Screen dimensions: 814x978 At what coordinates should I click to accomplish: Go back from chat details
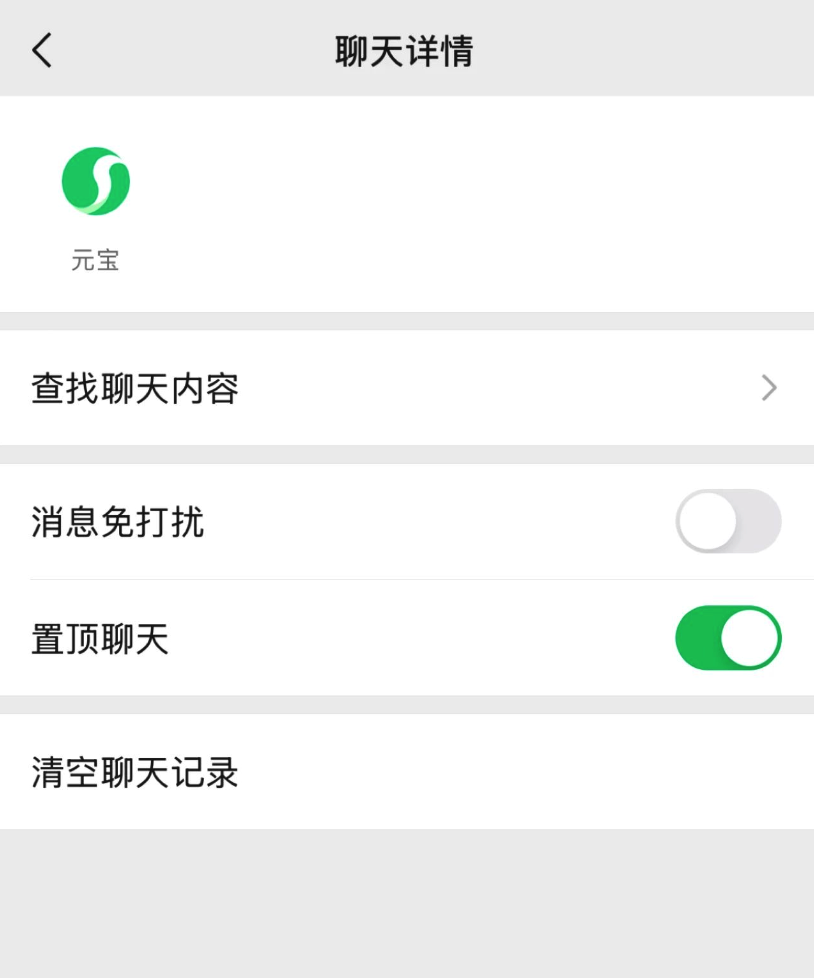(x=42, y=50)
